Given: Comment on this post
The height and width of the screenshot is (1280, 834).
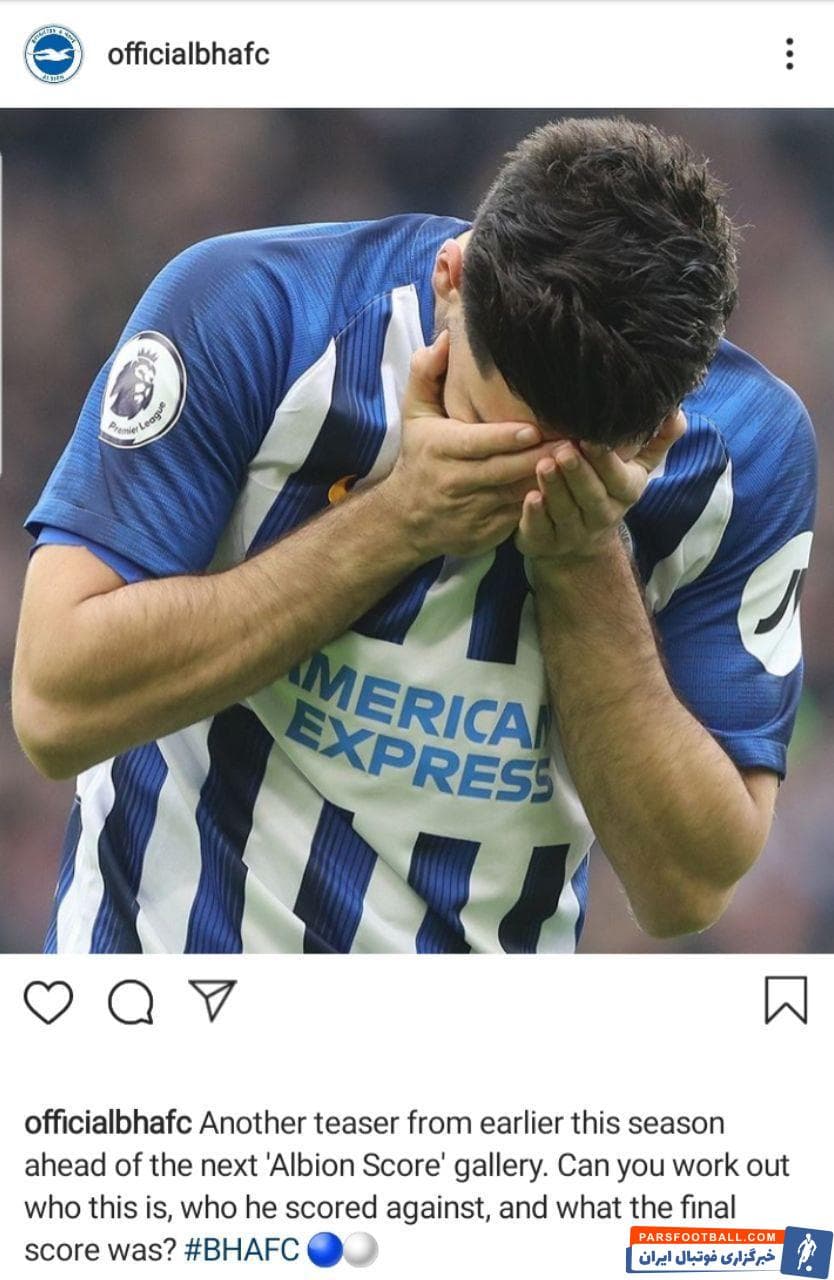Looking at the screenshot, I should [x=130, y=1002].
